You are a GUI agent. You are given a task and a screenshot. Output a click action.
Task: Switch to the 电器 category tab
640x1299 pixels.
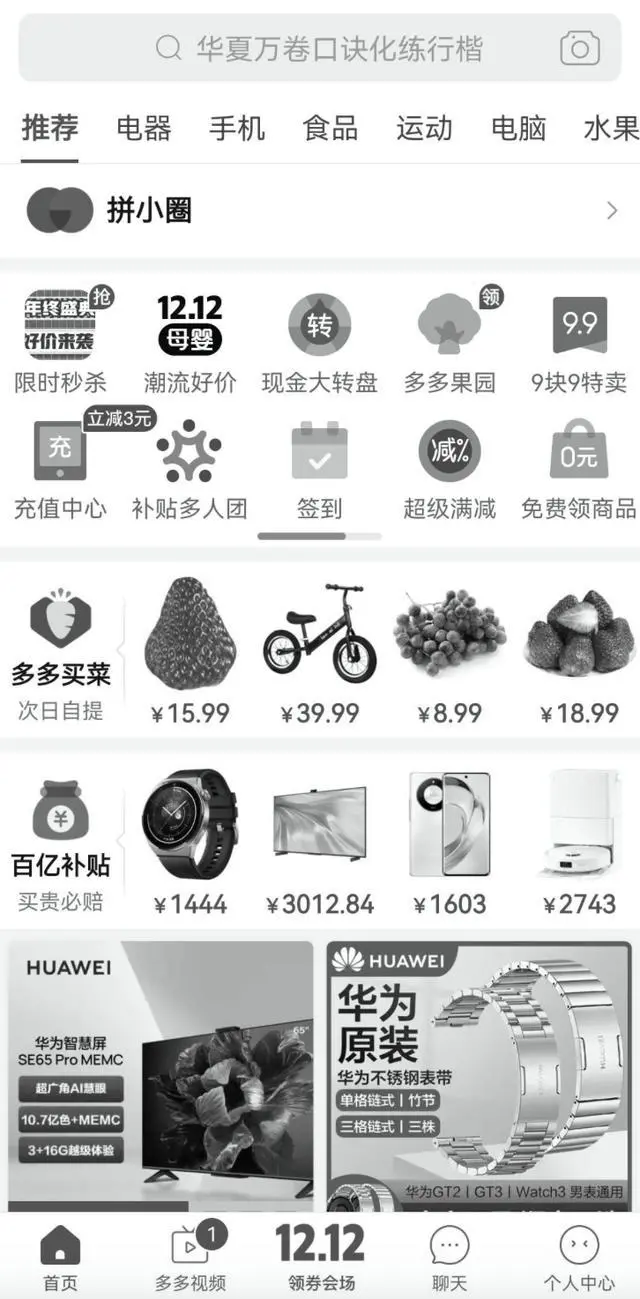[x=144, y=128]
